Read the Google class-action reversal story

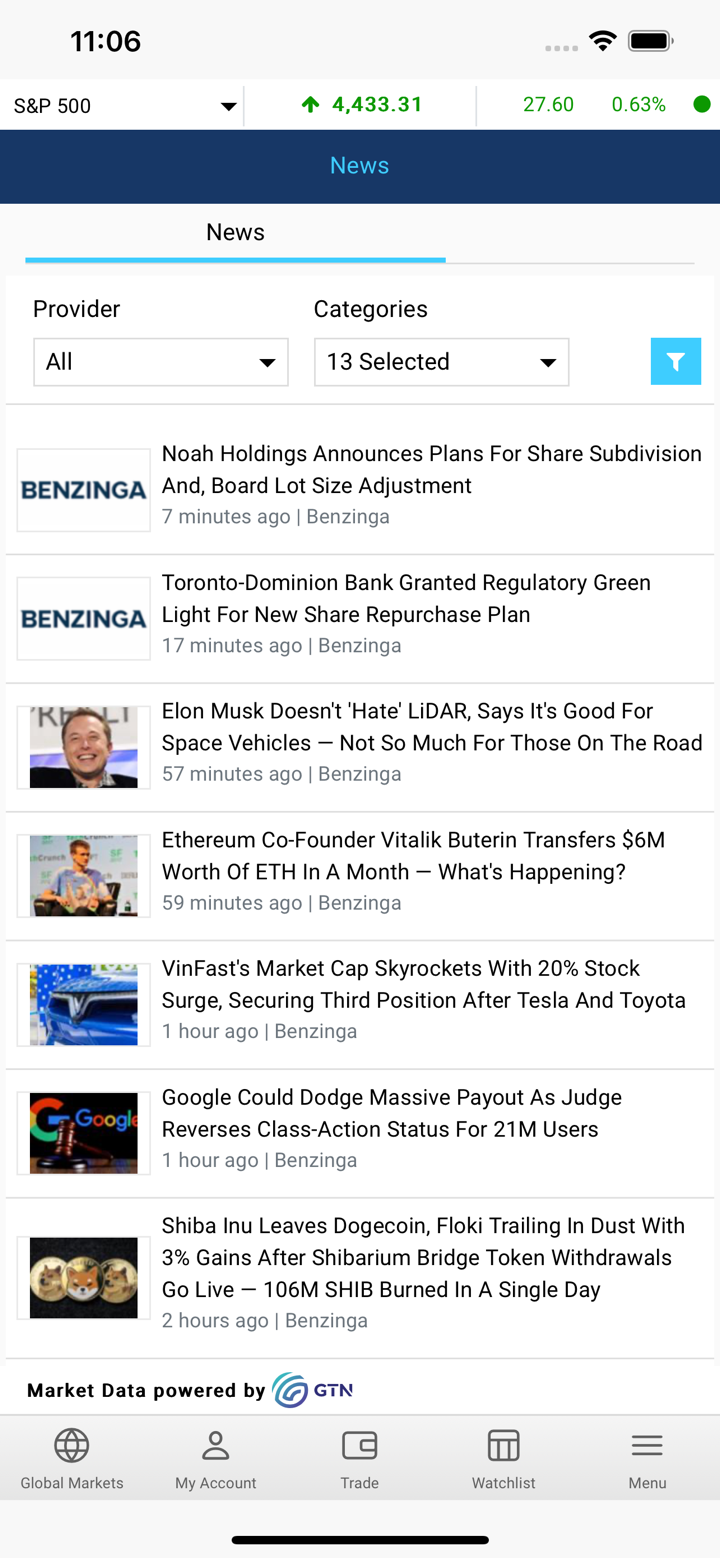tap(391, 1114)
